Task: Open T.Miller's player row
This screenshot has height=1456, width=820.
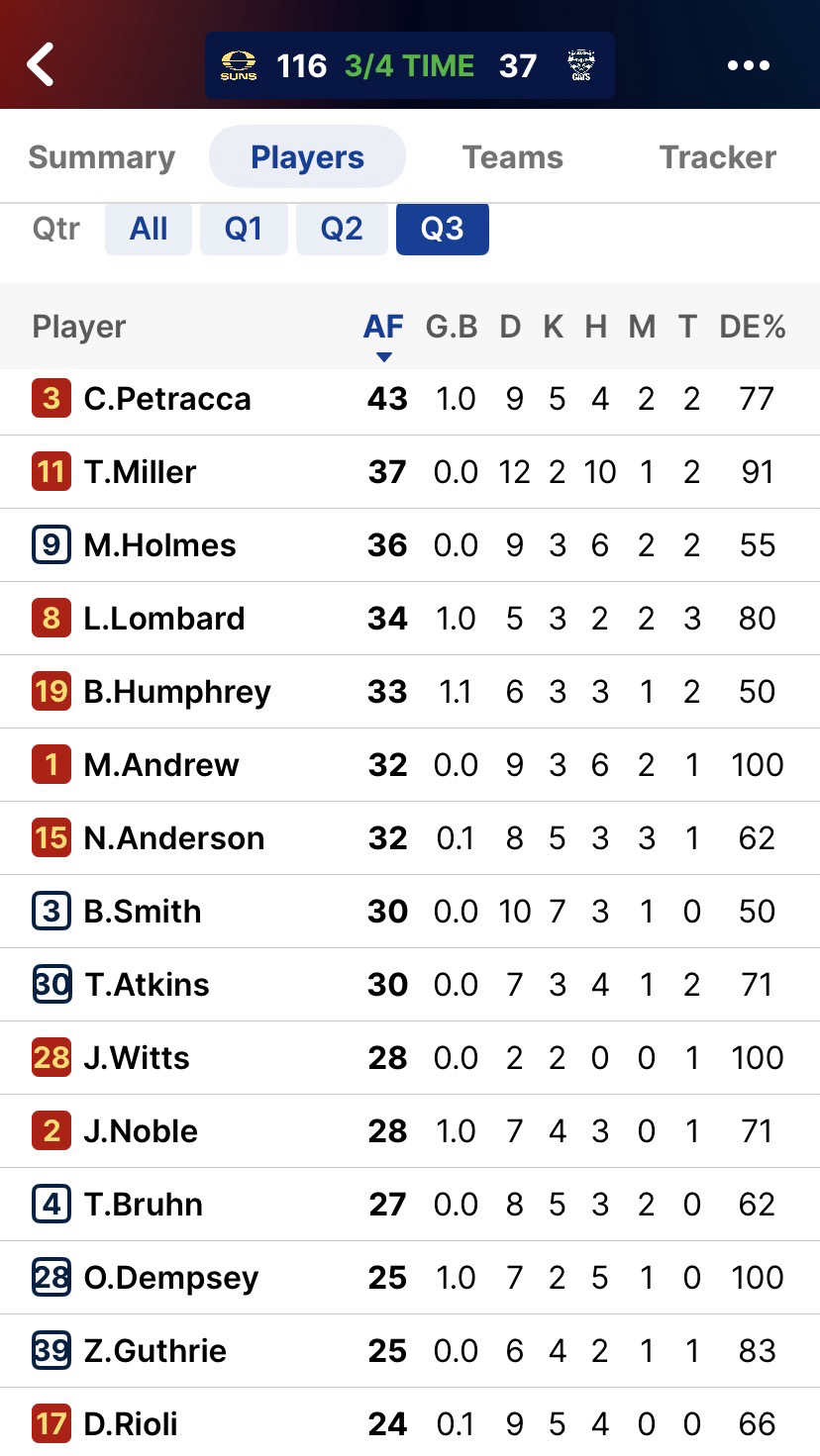Action: point(140,472)
